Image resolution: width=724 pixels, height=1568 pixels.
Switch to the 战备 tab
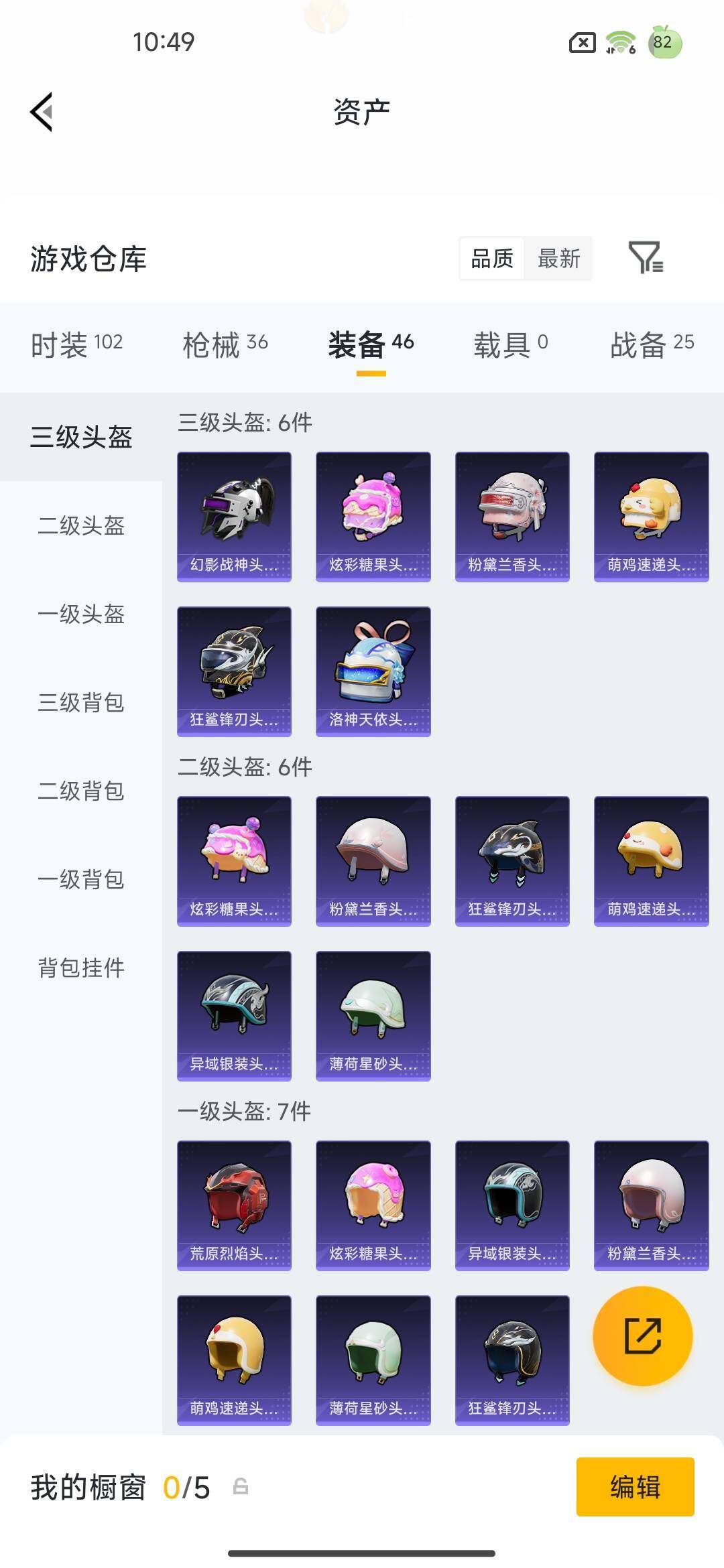pos(652,344)
